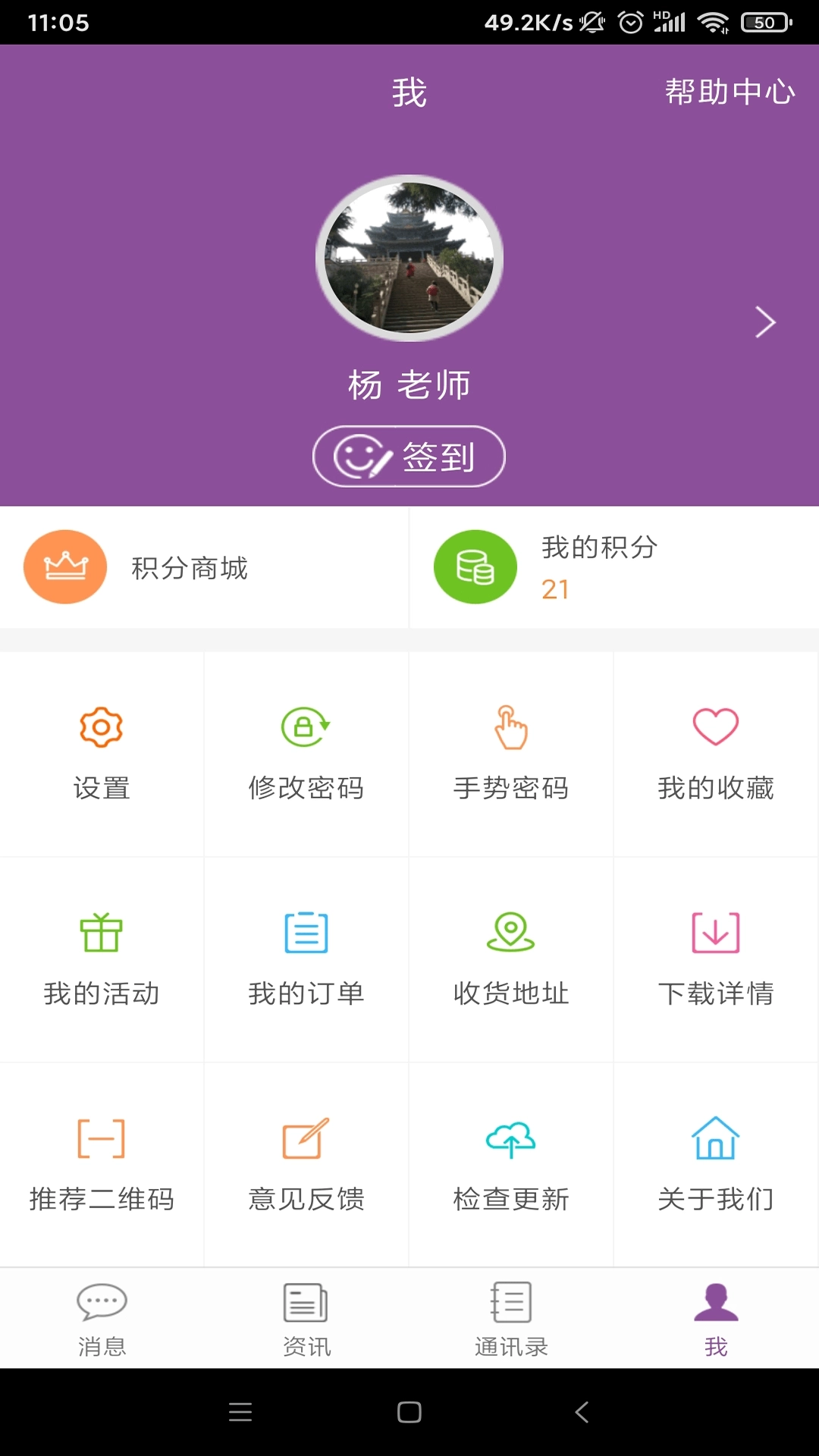Image resolution: width=819 pixels, height=1456 pixels.
Task: Select the 收货地址 location pin icon
Action: point(511,934)
